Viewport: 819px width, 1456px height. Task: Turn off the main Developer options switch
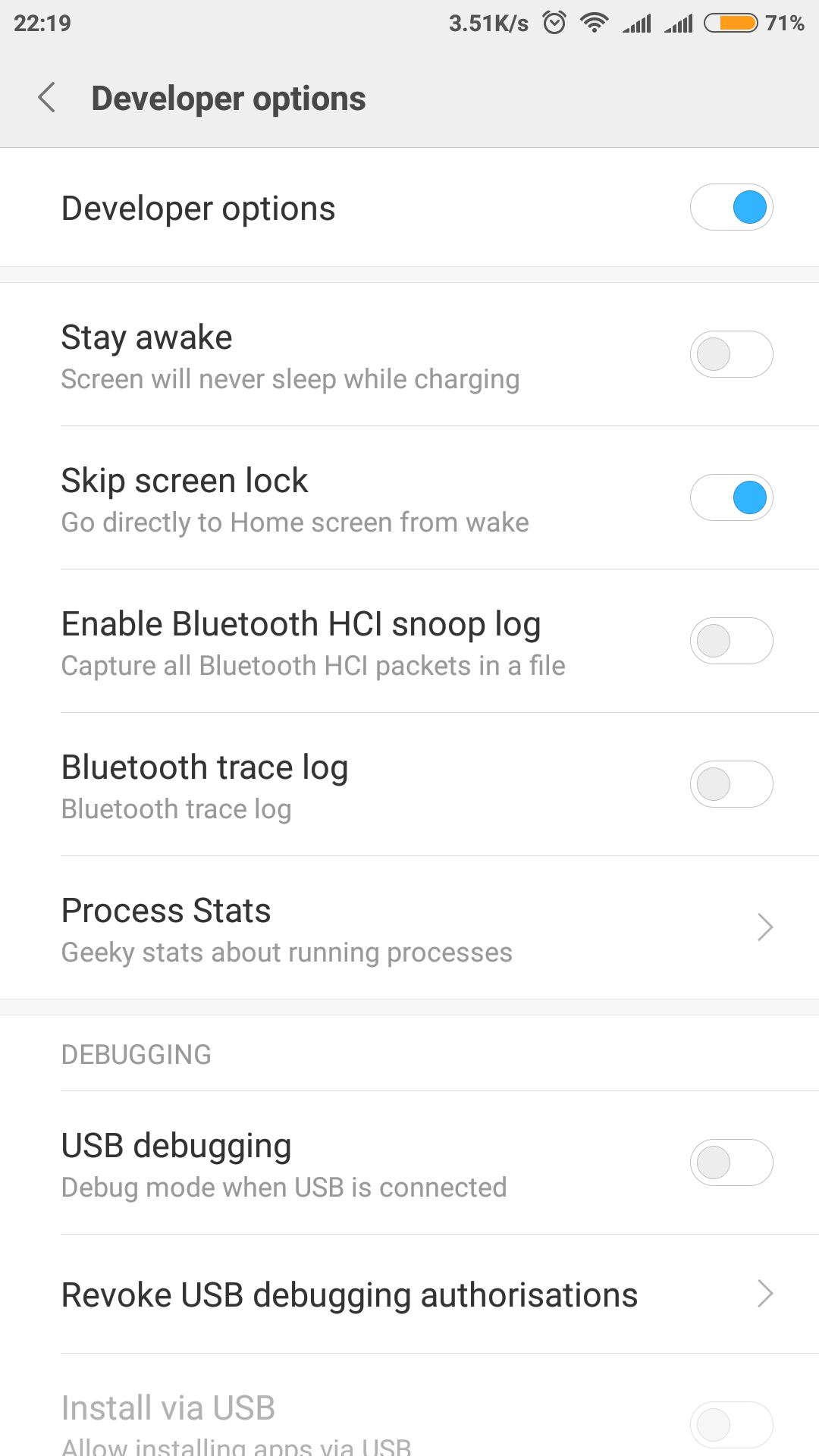coord(731,207)
